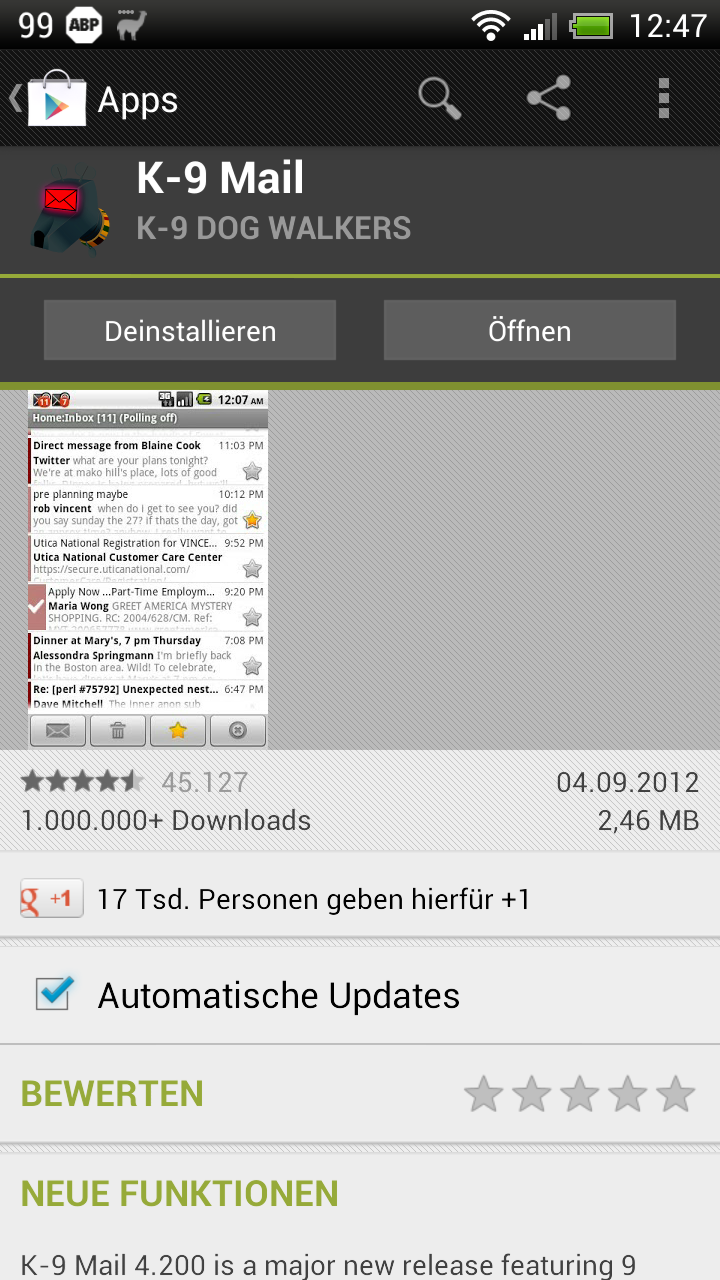
Task: Open the overflow menu
Action: tap(663, 99)
